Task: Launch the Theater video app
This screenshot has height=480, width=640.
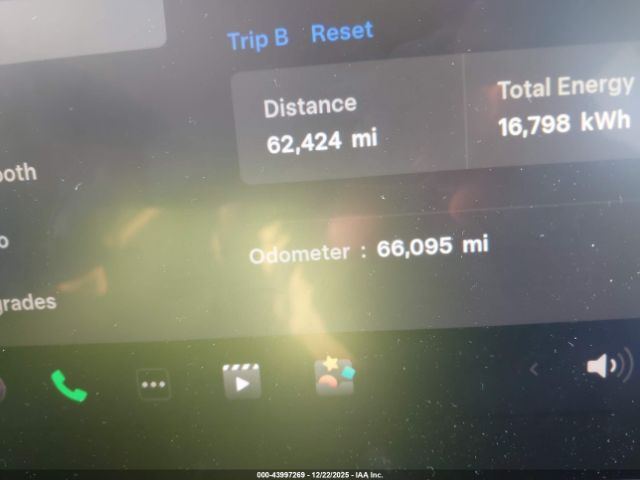Action: click(x=242, y=380)
